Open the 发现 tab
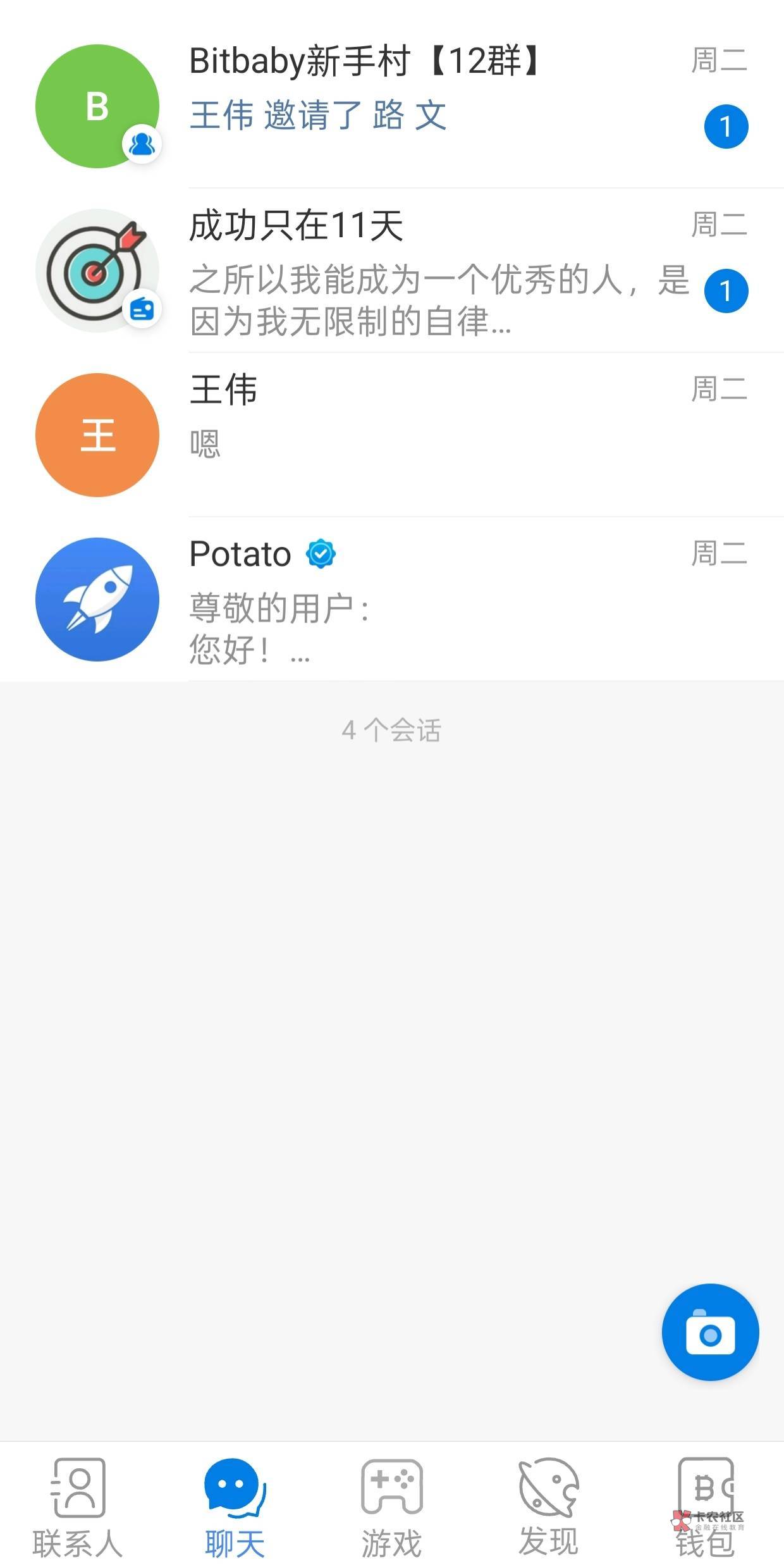 pyautogui.click(x=548, y=1507)
